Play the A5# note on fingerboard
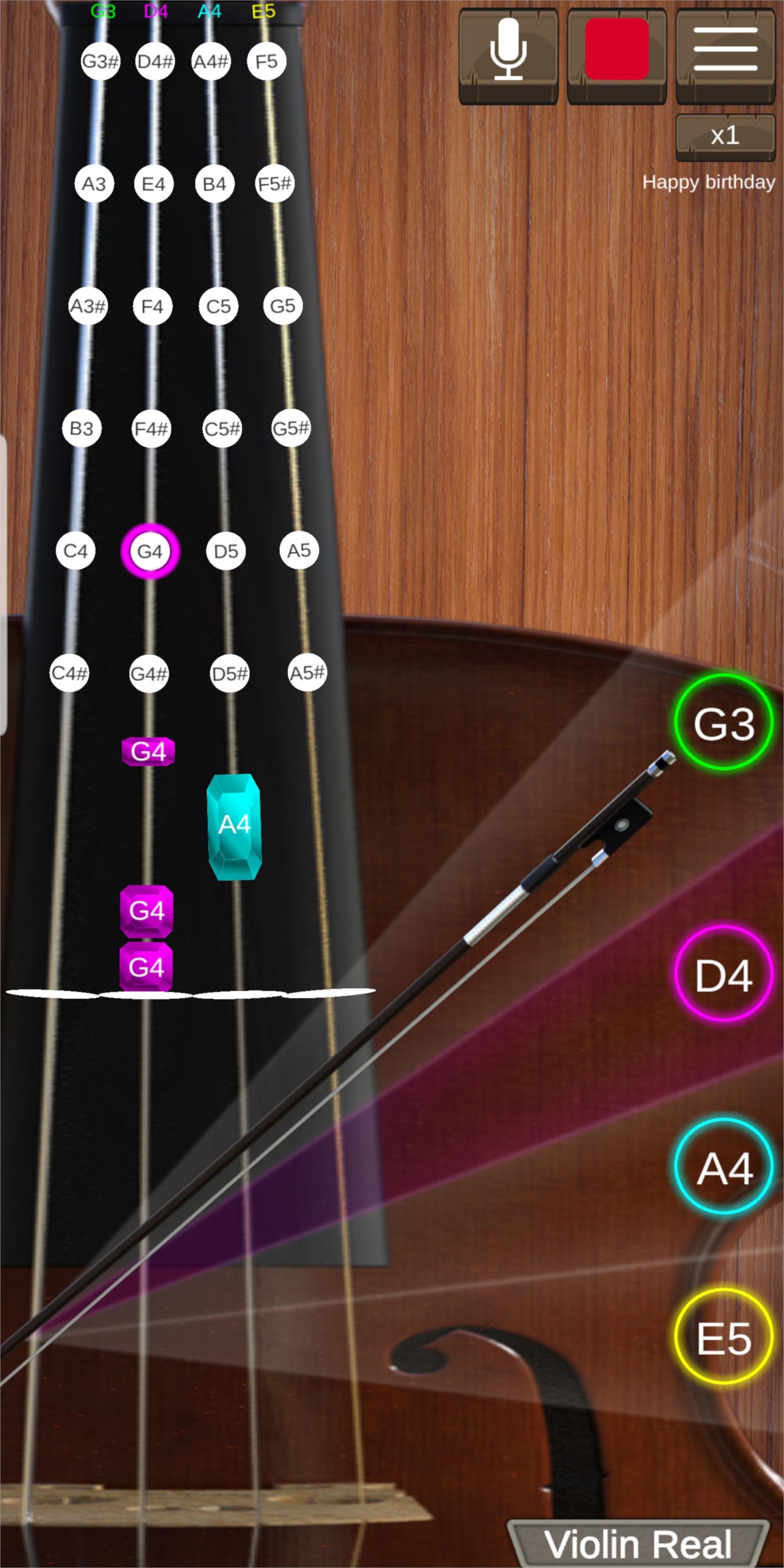Image resolution: width=784 pixels, height=1568 pixels. tap(308, 672)
